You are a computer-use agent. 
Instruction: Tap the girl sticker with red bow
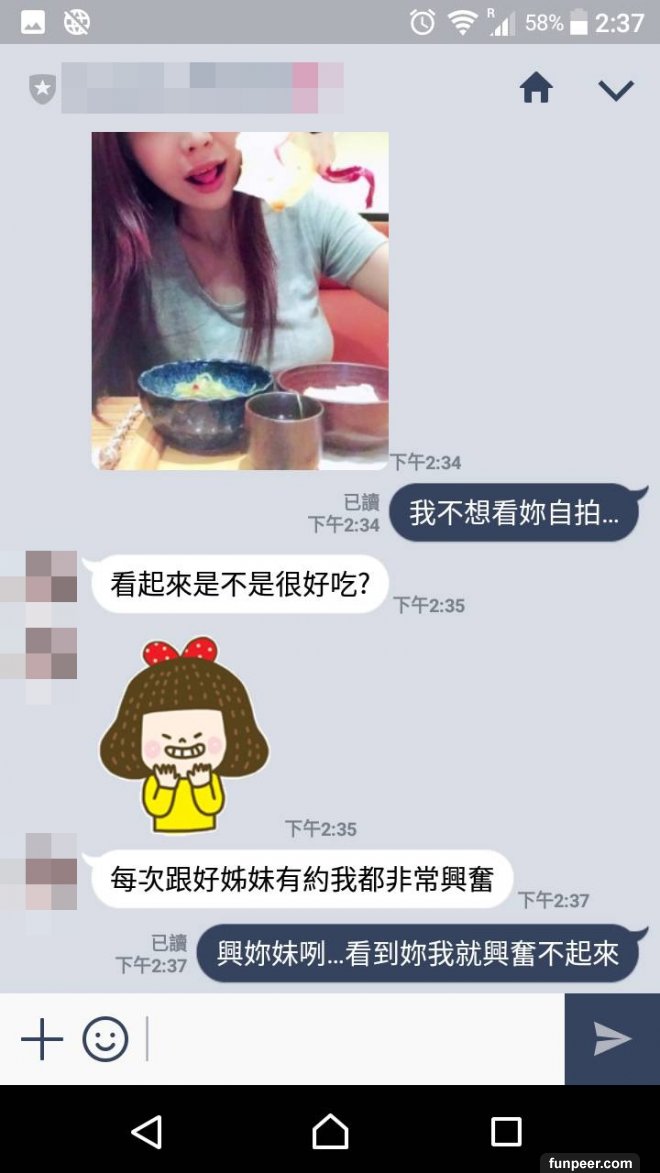pos(183,735)
